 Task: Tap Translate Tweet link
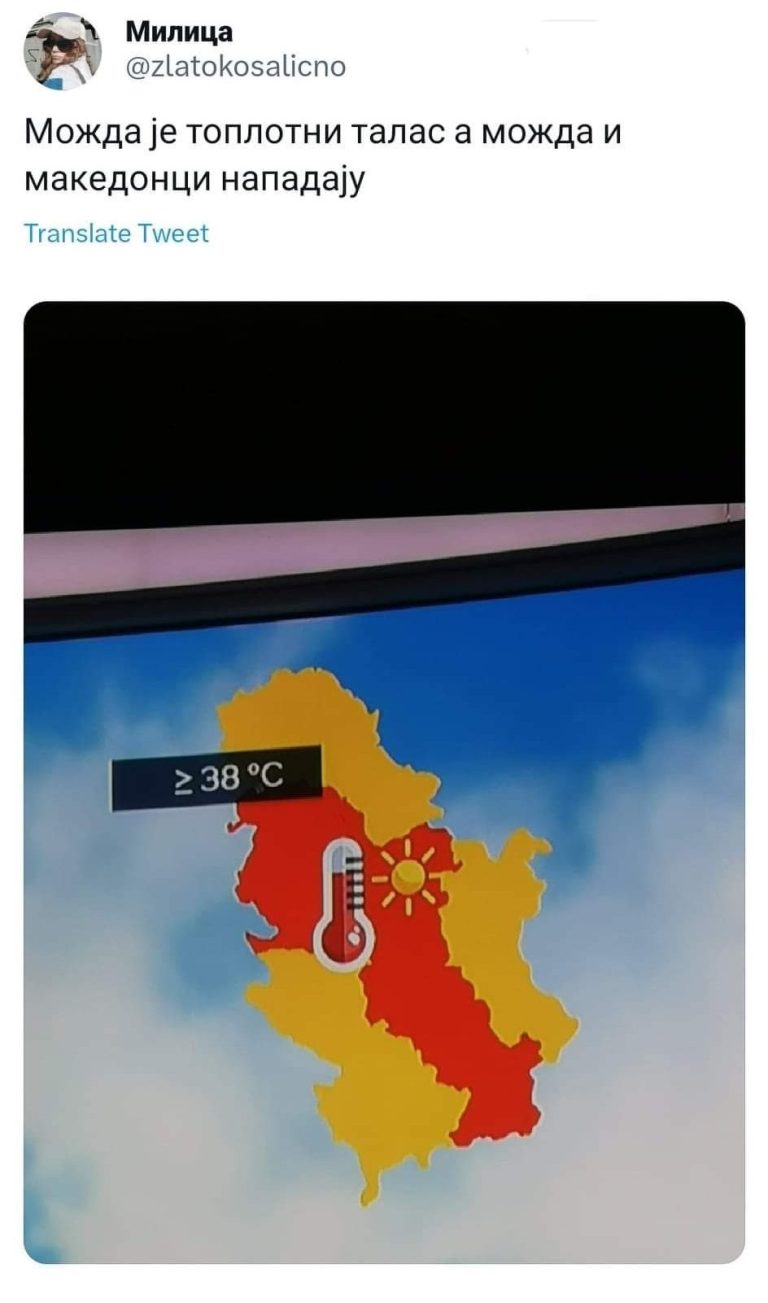[116, 234]
